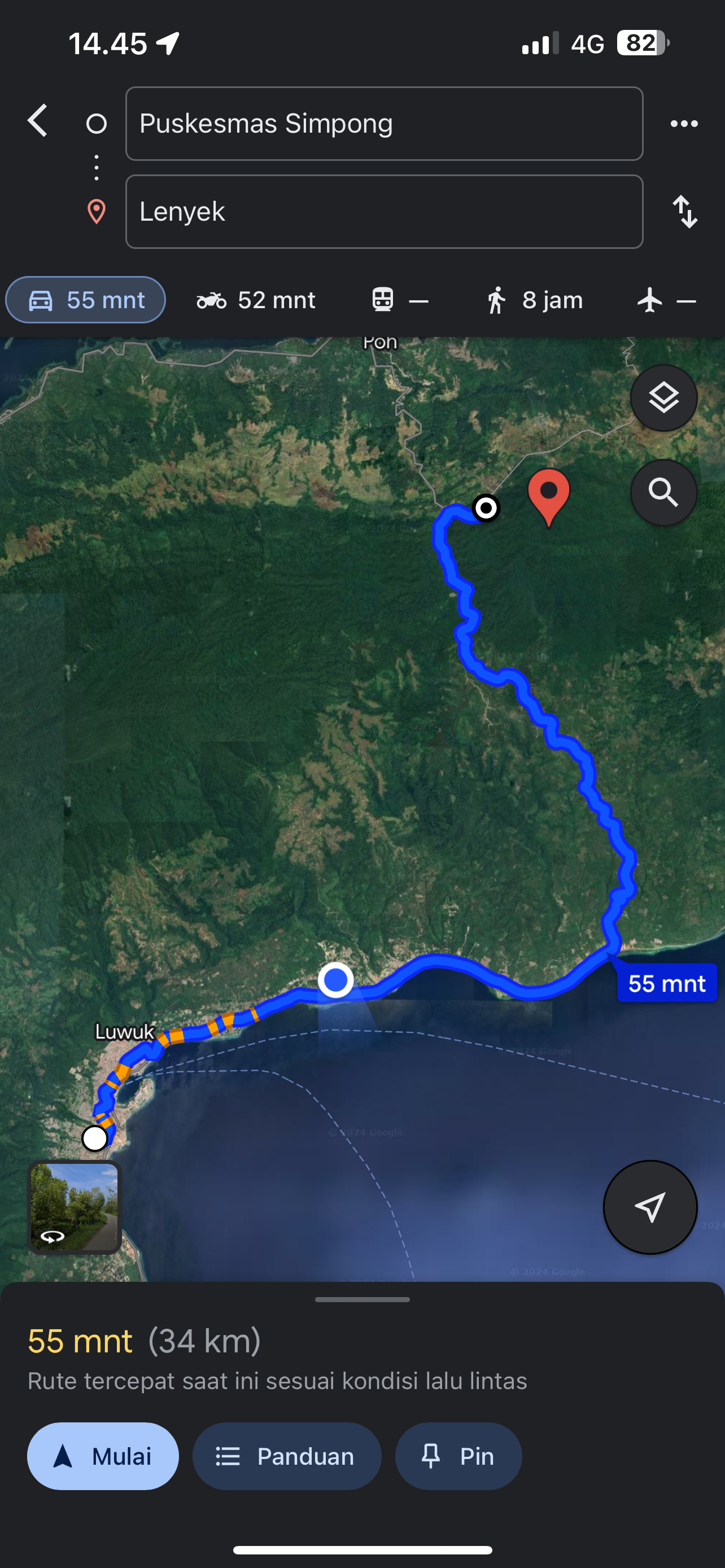725x1568 pixels.
Task: Select the car mode 55 mnt
Action: [86, 300]
